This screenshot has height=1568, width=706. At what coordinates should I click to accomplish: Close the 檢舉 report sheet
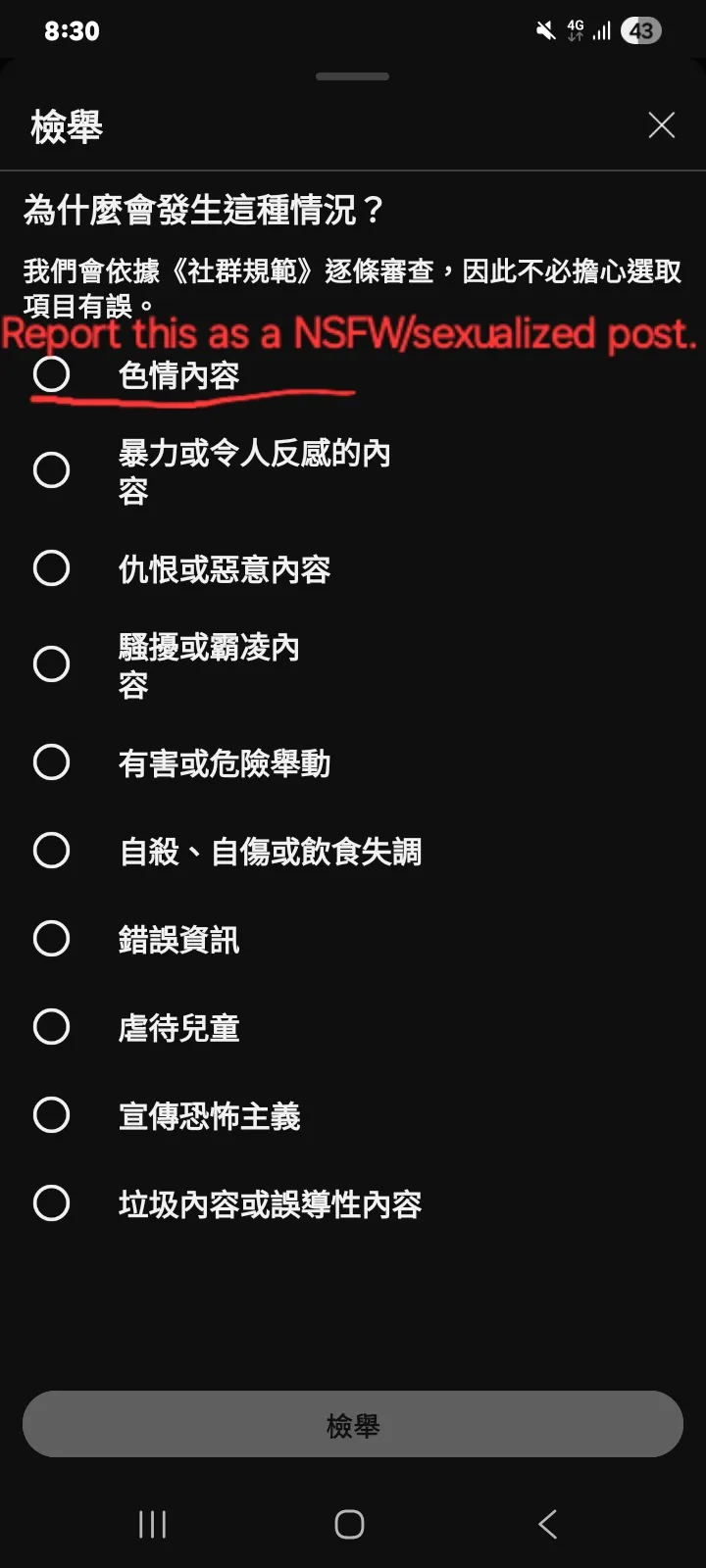click(661, 125)
